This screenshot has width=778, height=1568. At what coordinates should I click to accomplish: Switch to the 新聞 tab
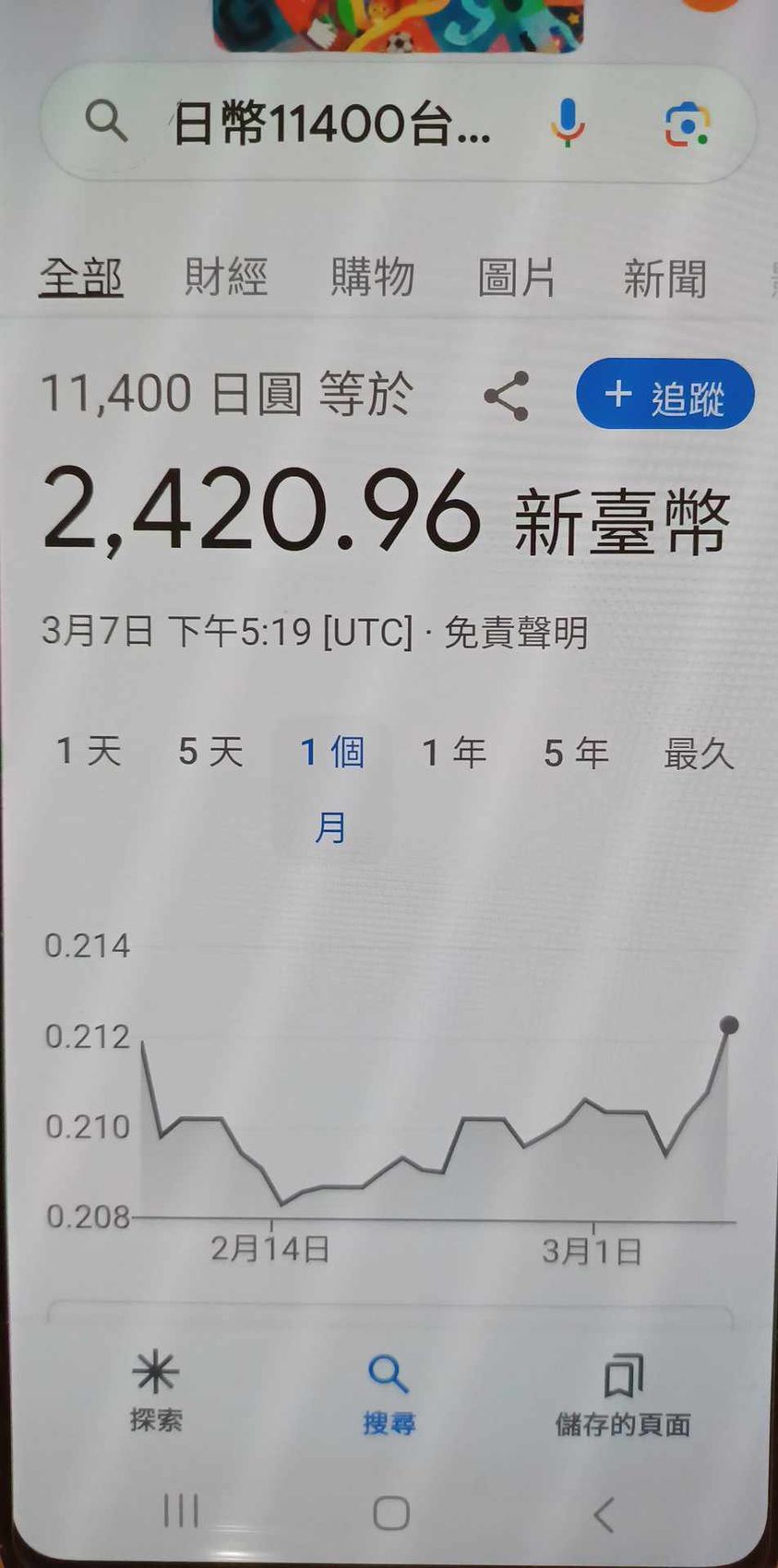[664, 279]
